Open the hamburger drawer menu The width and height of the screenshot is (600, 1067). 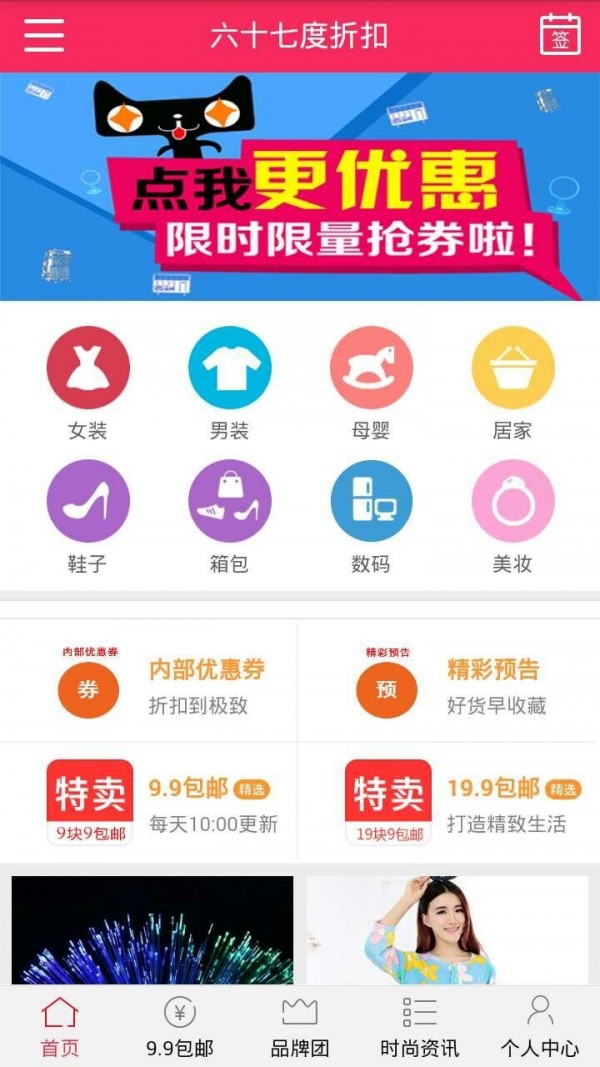click(44, 36)
